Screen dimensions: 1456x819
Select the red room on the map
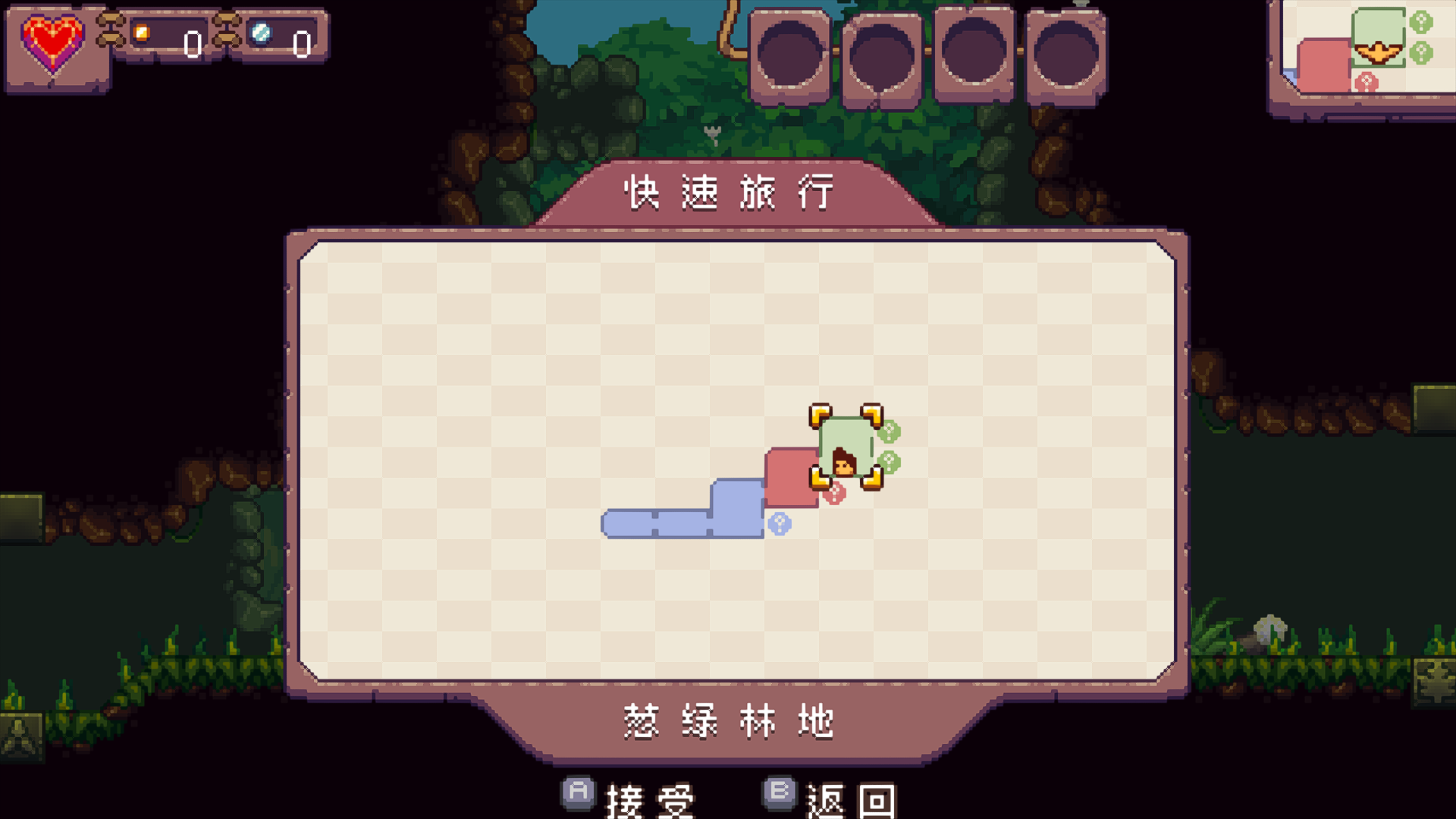point(790,478)
